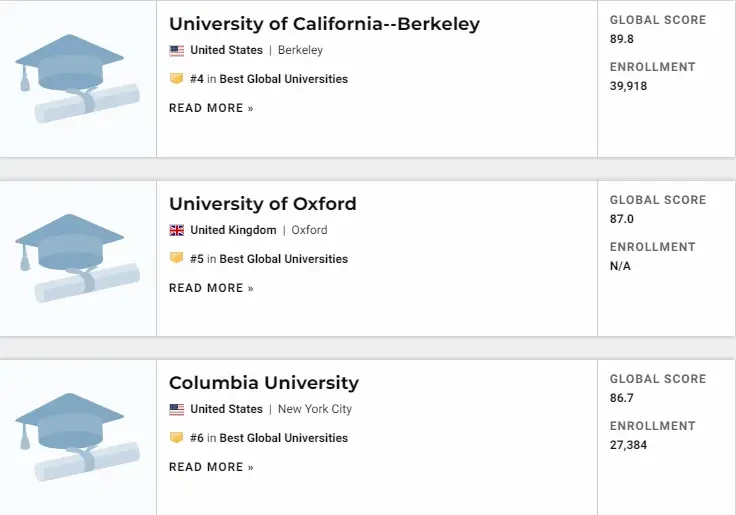Open University of Oxford title link
The height and width of the screenshot is (515, 736).
pos(262,204)
